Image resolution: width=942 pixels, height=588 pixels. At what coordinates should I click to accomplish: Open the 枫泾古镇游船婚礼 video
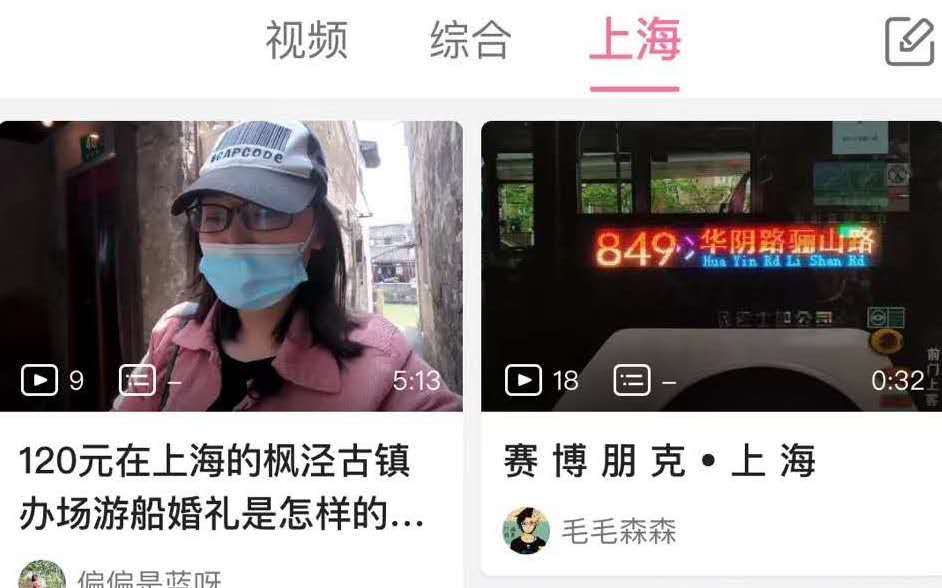point(231,267)
